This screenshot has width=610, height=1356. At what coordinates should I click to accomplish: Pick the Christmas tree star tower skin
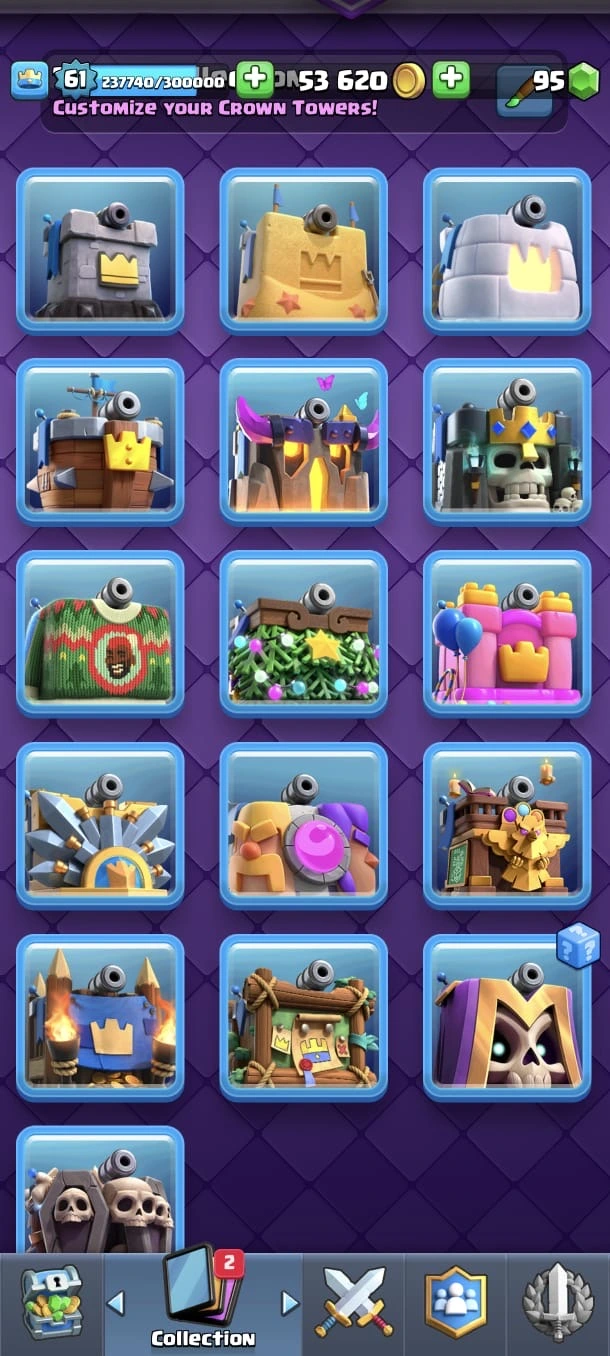pos(303,633)
